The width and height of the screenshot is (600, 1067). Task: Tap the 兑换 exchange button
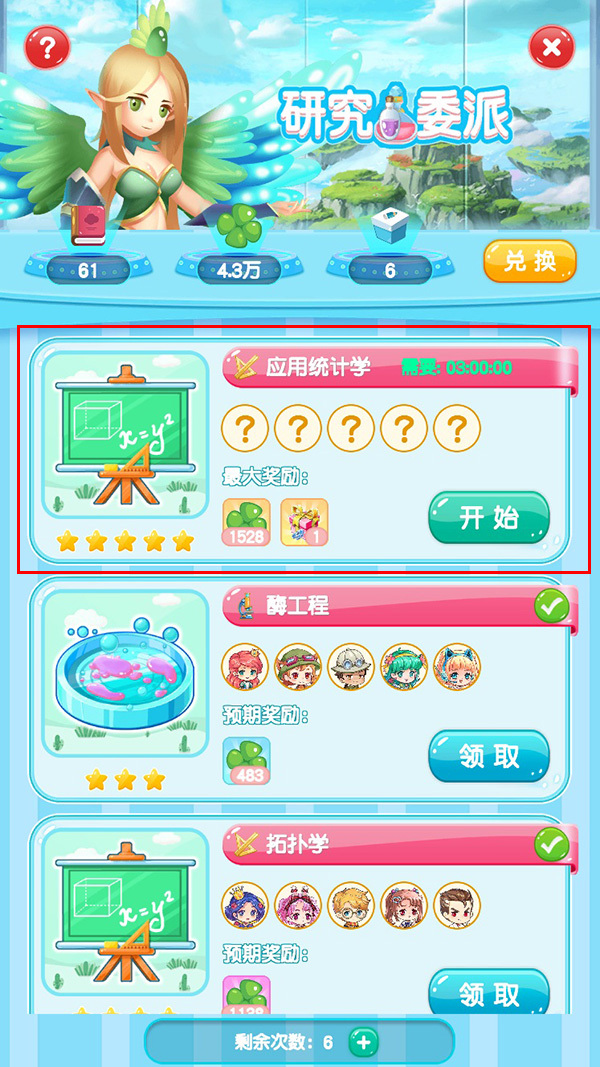point(530,262)
